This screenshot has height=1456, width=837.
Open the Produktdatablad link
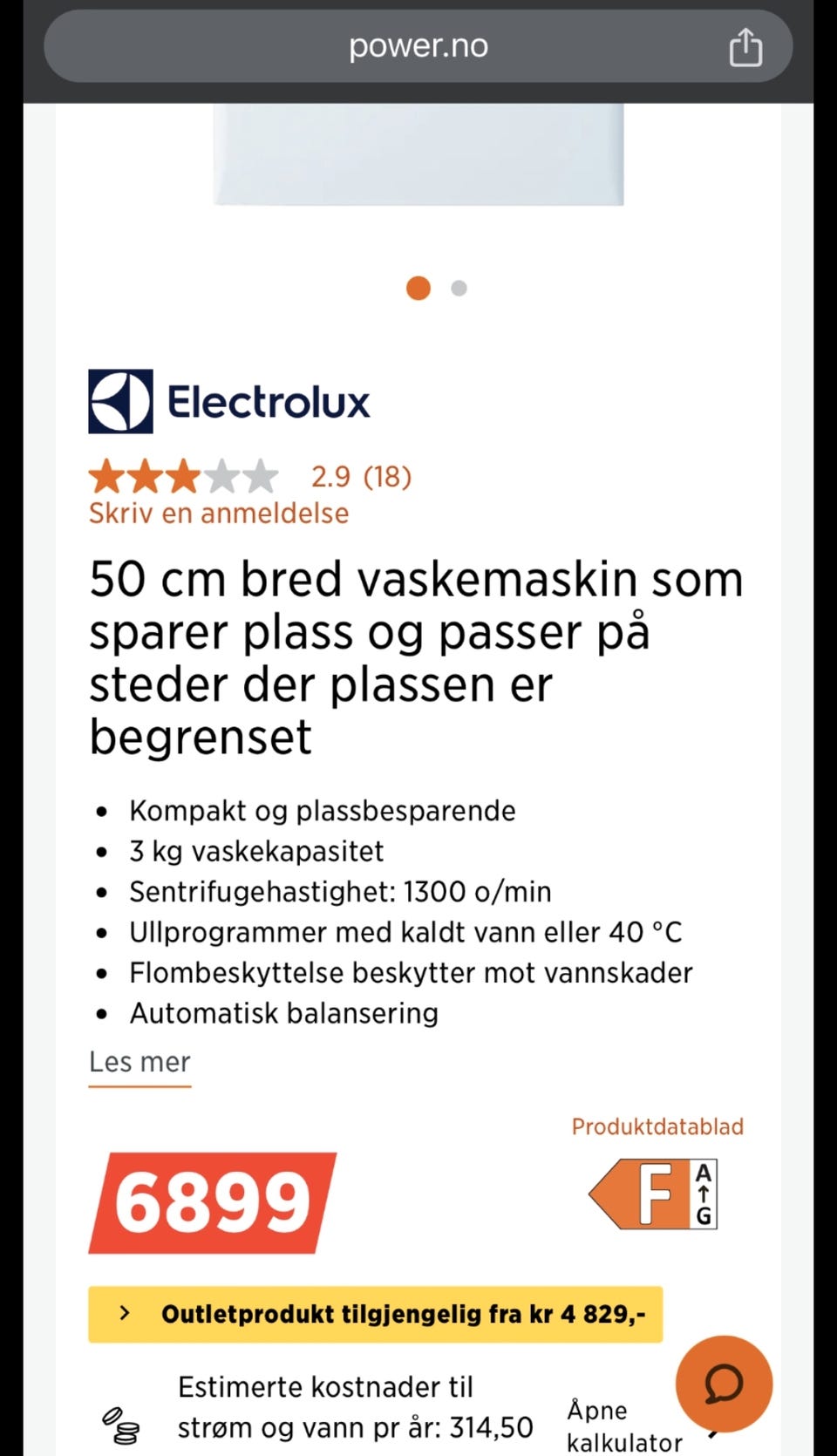tap(657, 1126)
